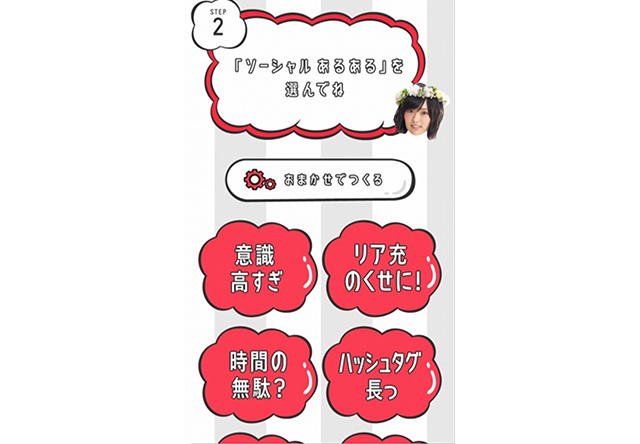
Task: Choose the リア充のくせに! bubble
Action: coord(381,270)
